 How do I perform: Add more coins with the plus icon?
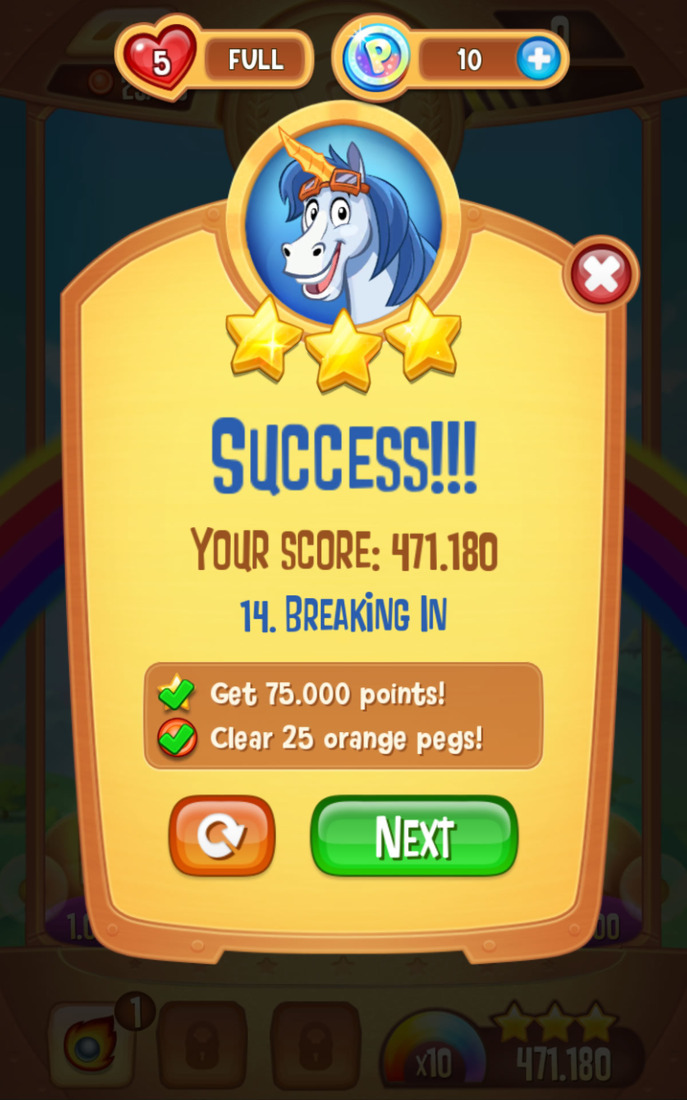click(x=538, y=60)
